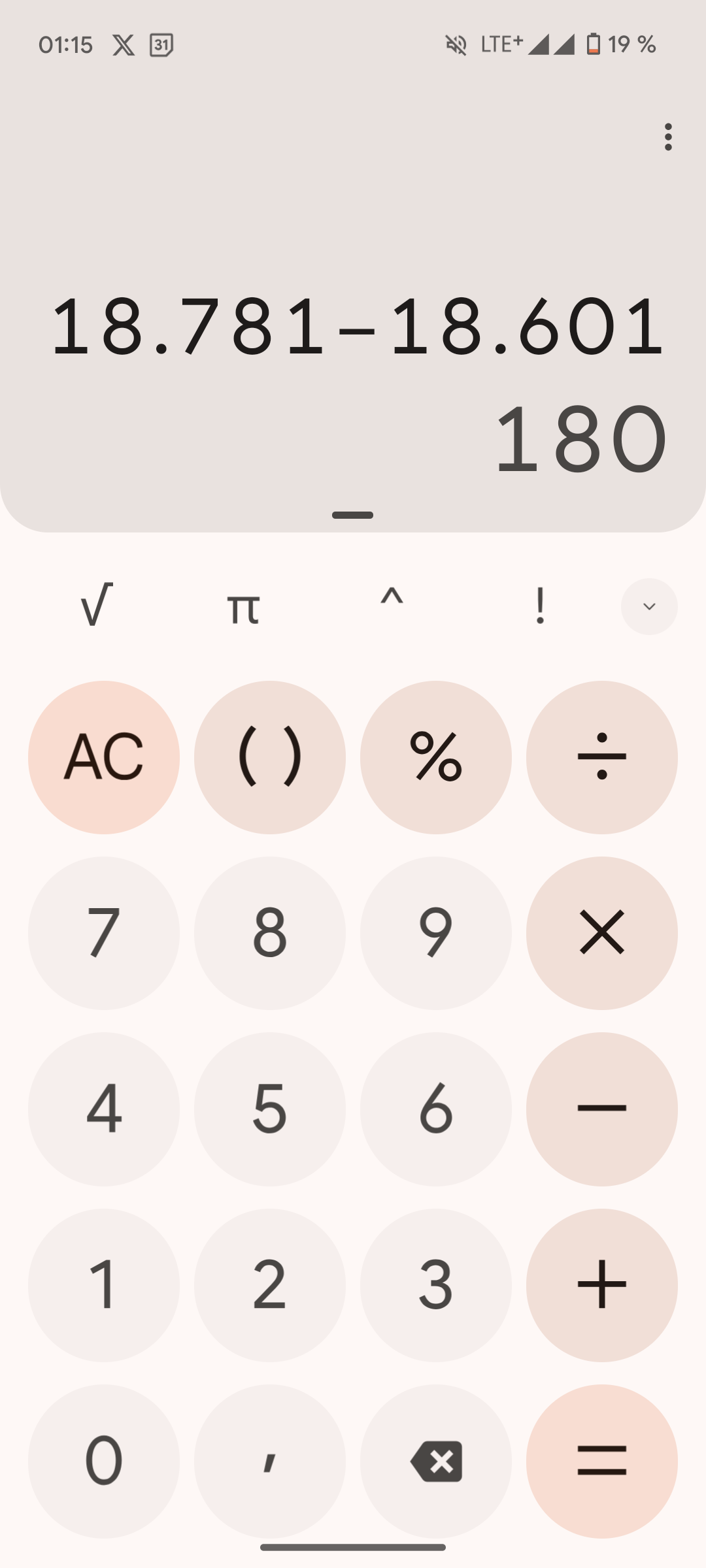
Task: Insert the pi constant
Action: click(x=243, y=608)
